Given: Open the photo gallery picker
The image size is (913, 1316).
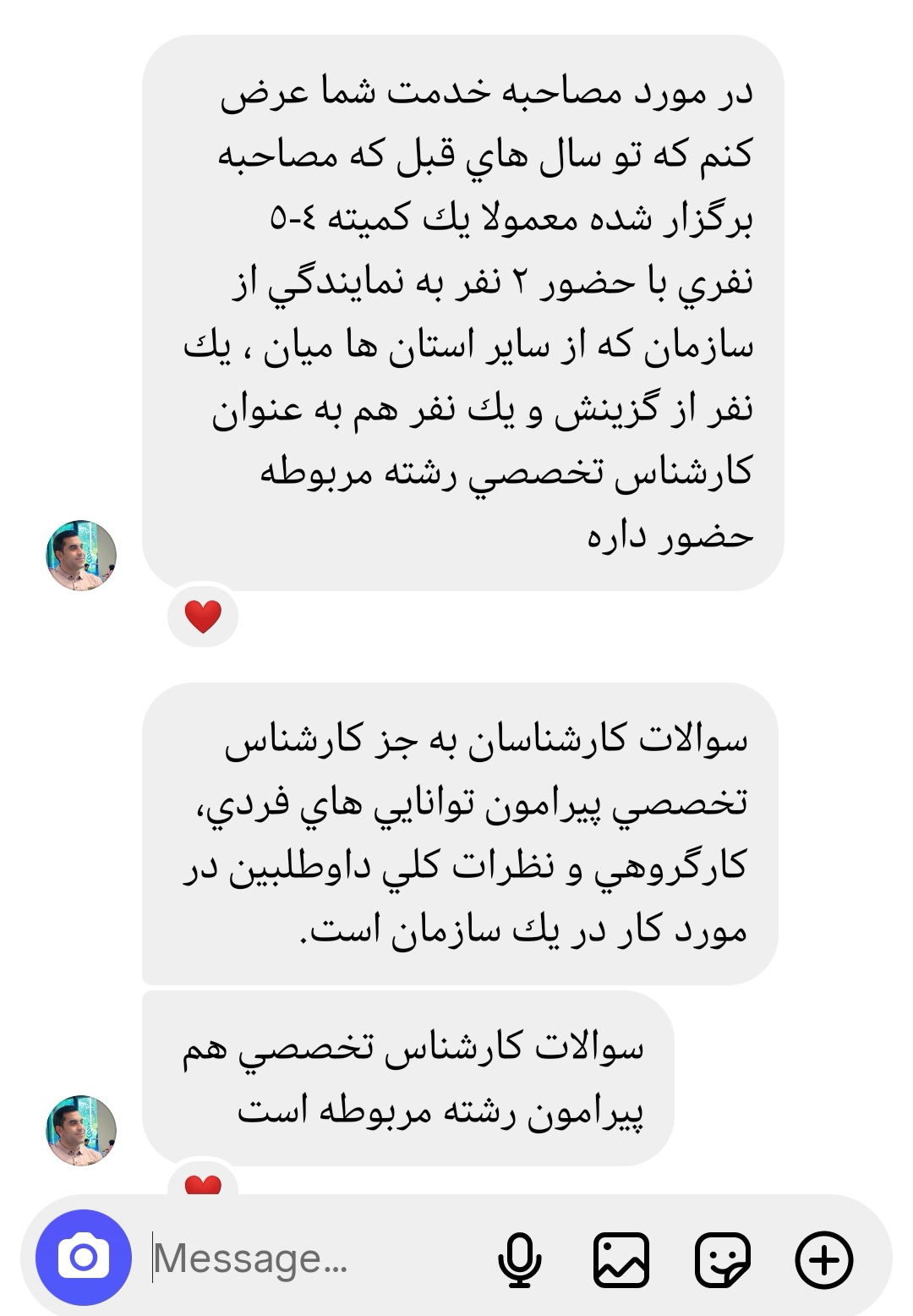Looking at the screenshot, I should click(x=621, y=1259).
